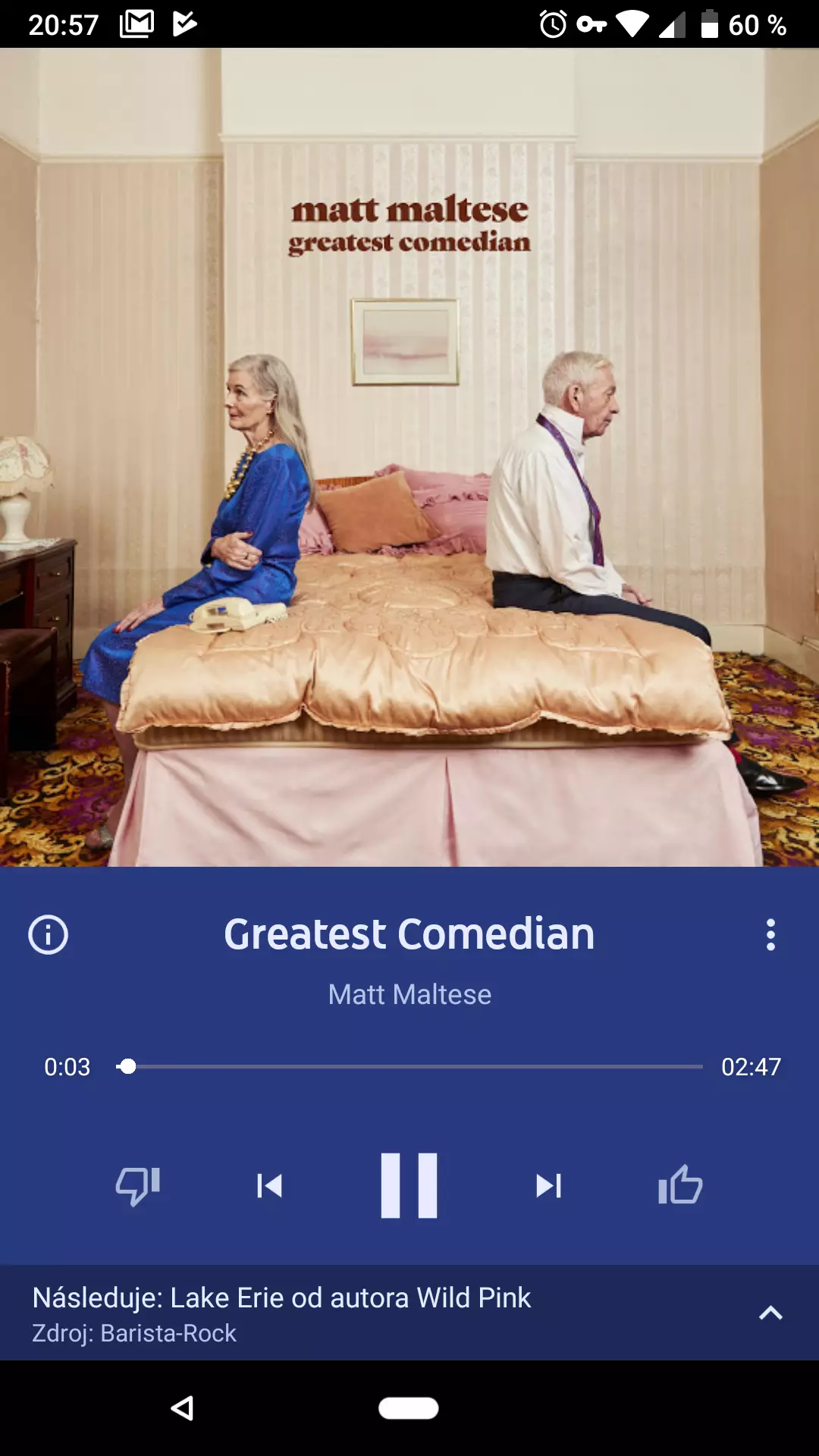Tap the home pill in the navigation bar

409,1408
